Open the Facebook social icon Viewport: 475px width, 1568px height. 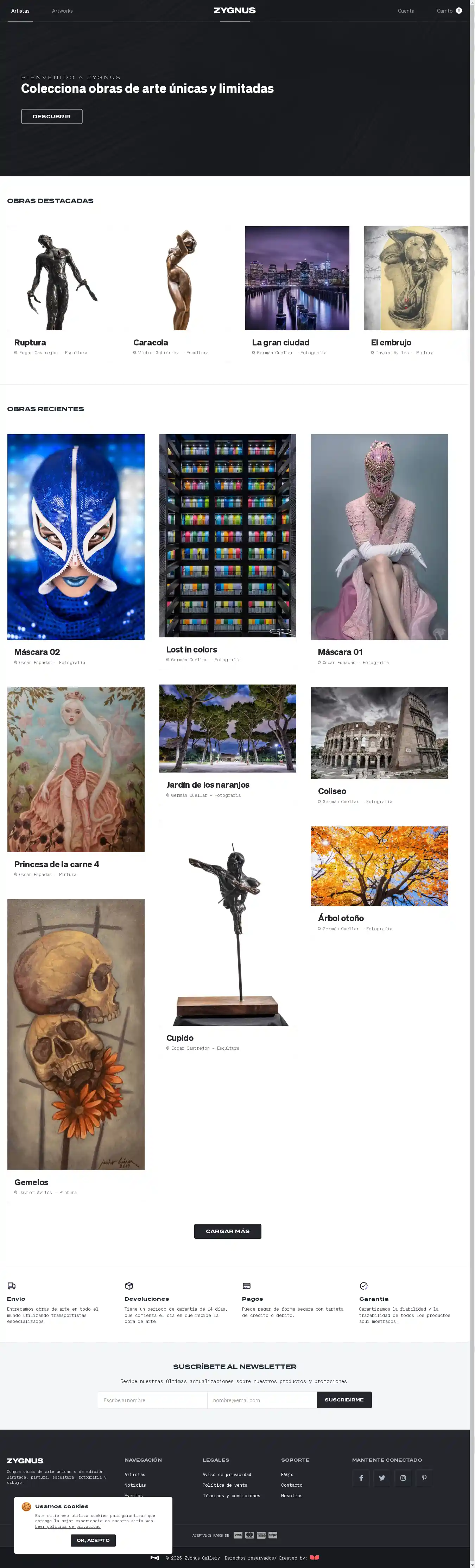point(361,1478)
